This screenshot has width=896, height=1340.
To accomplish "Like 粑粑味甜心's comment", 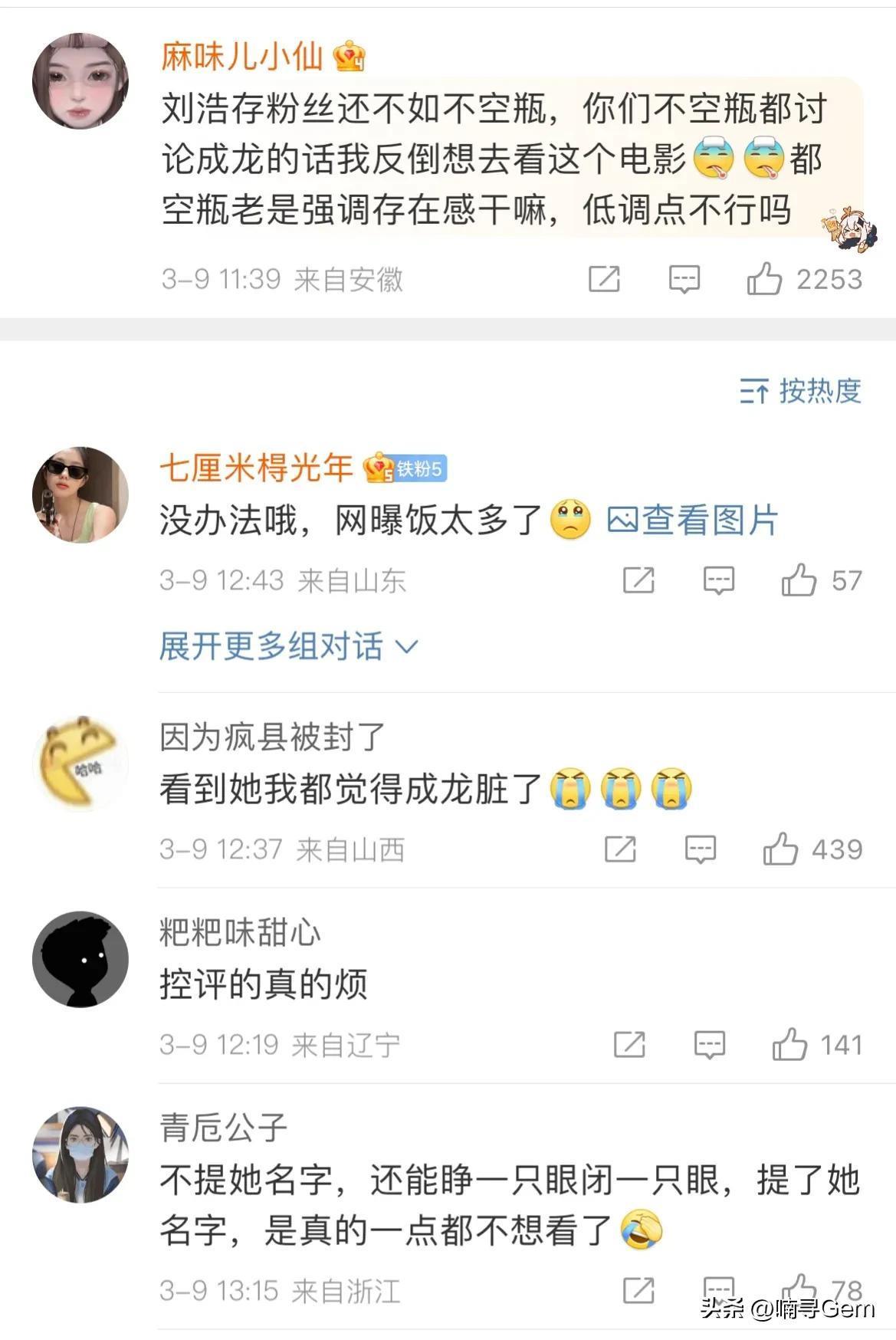I will (789, 1045).
